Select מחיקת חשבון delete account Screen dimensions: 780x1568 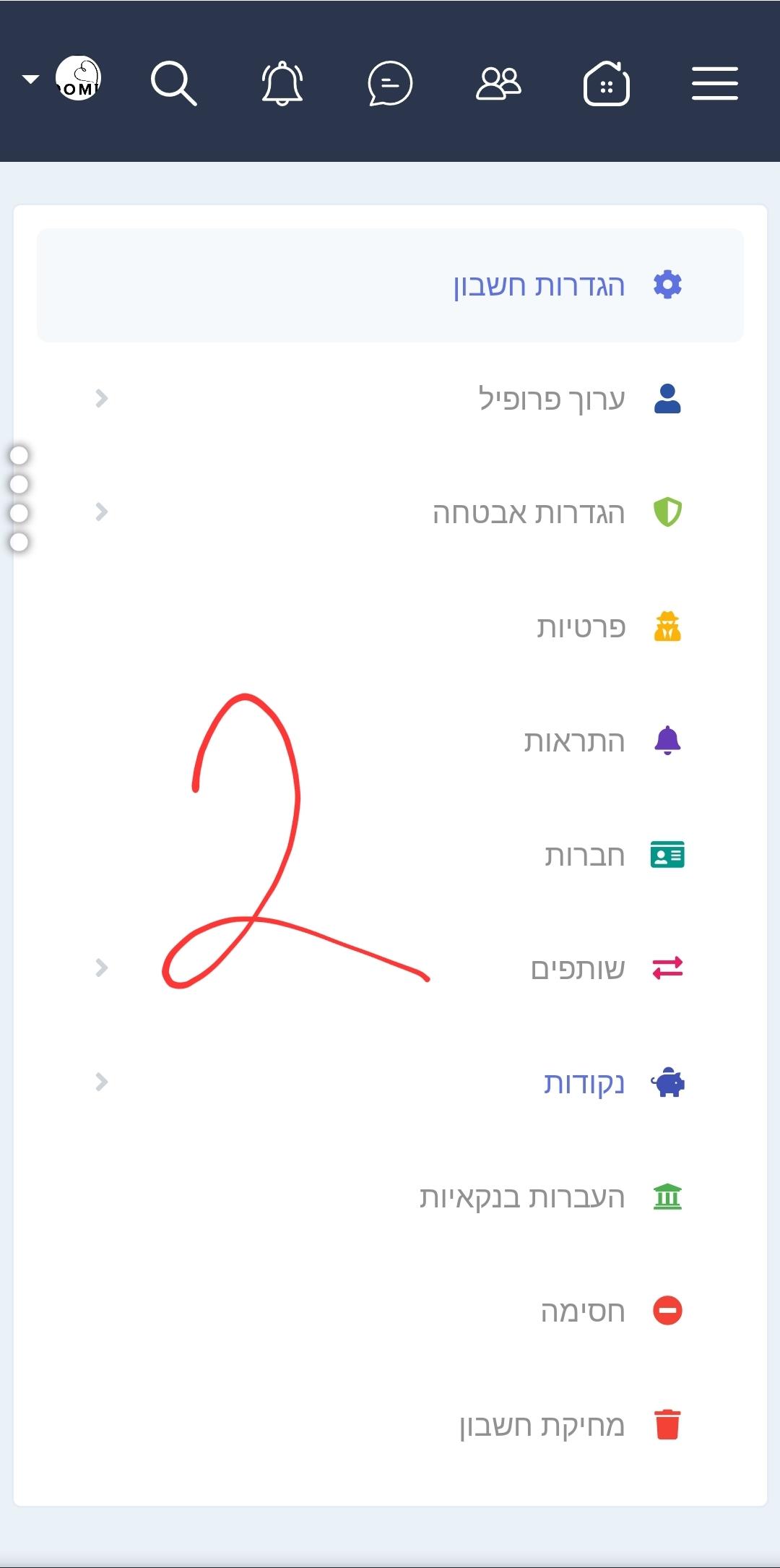[390, 1425]
